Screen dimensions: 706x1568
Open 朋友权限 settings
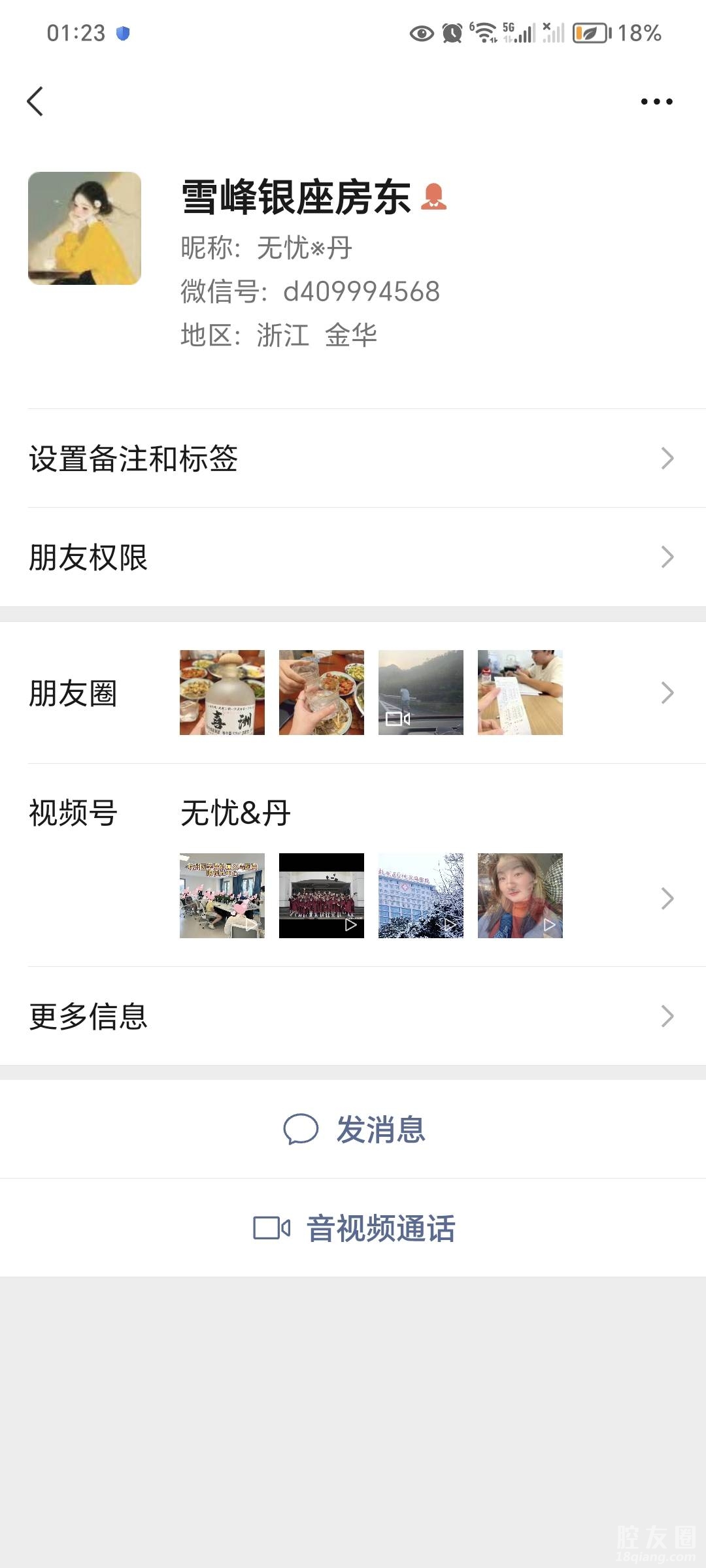[353, 557]
